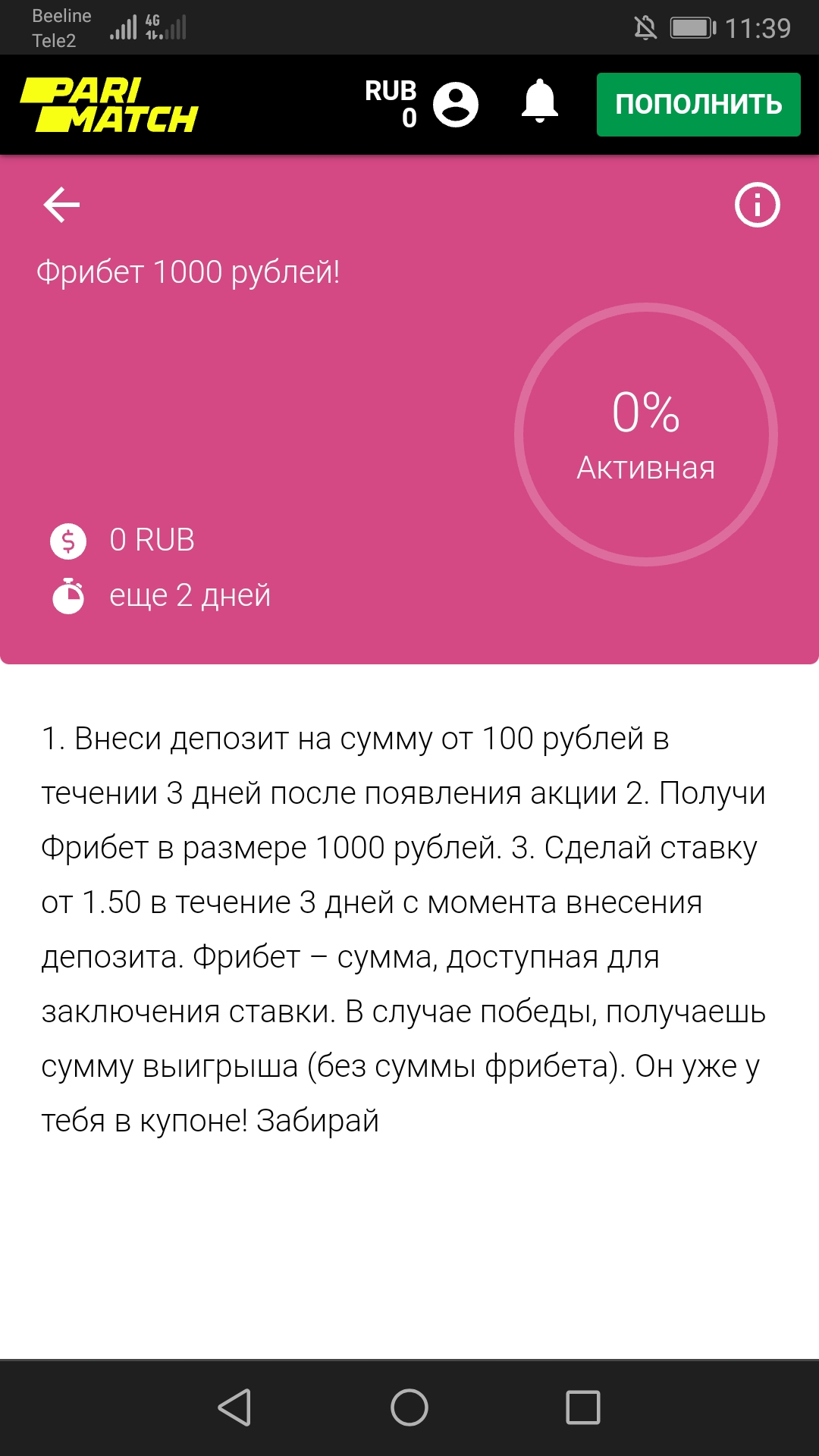819x1456 pixels.
Task: Open the account profile icon
Action: tap(456, 105)
